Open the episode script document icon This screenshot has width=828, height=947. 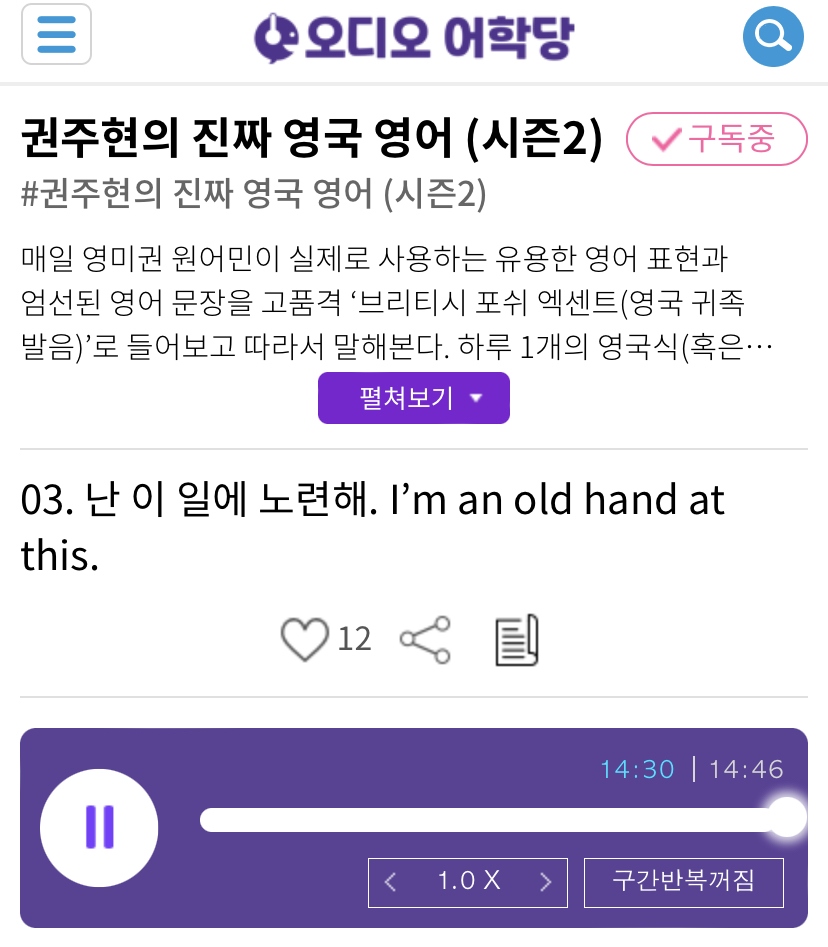pyautogui.click(x=518, y=639)
